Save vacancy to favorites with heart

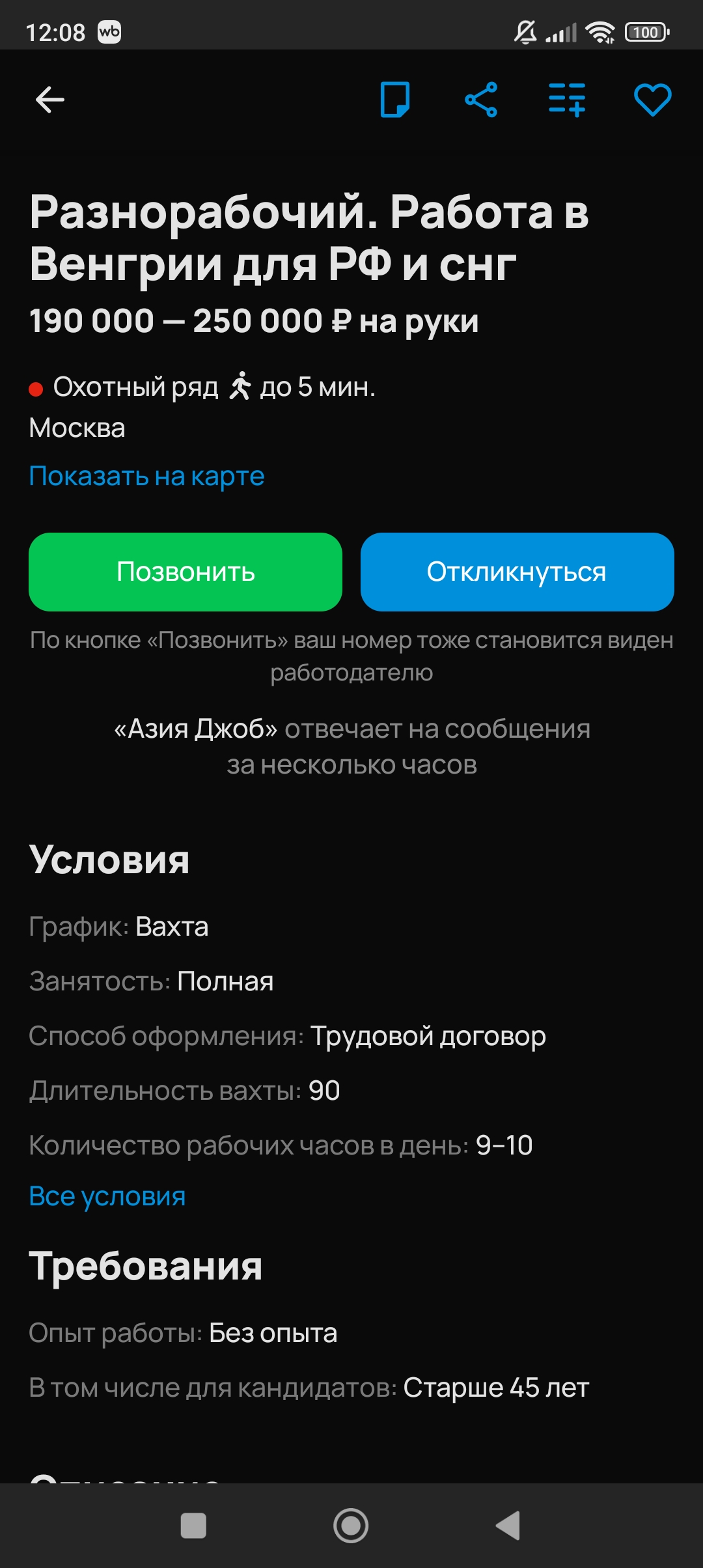coord(652,100)
